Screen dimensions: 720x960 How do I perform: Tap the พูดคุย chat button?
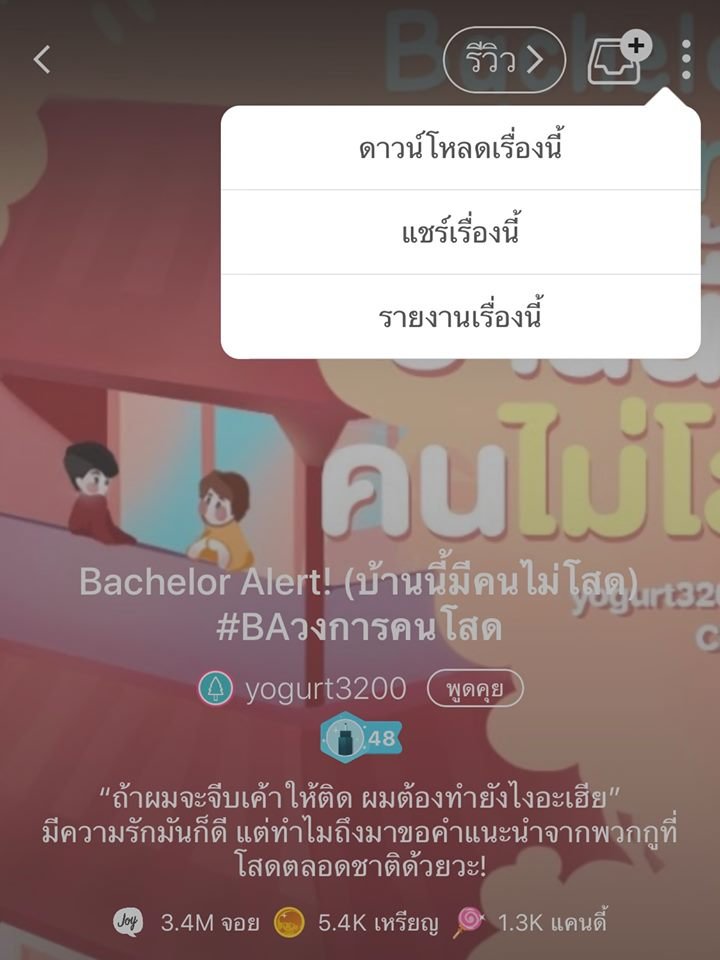(x=475, y=688)
